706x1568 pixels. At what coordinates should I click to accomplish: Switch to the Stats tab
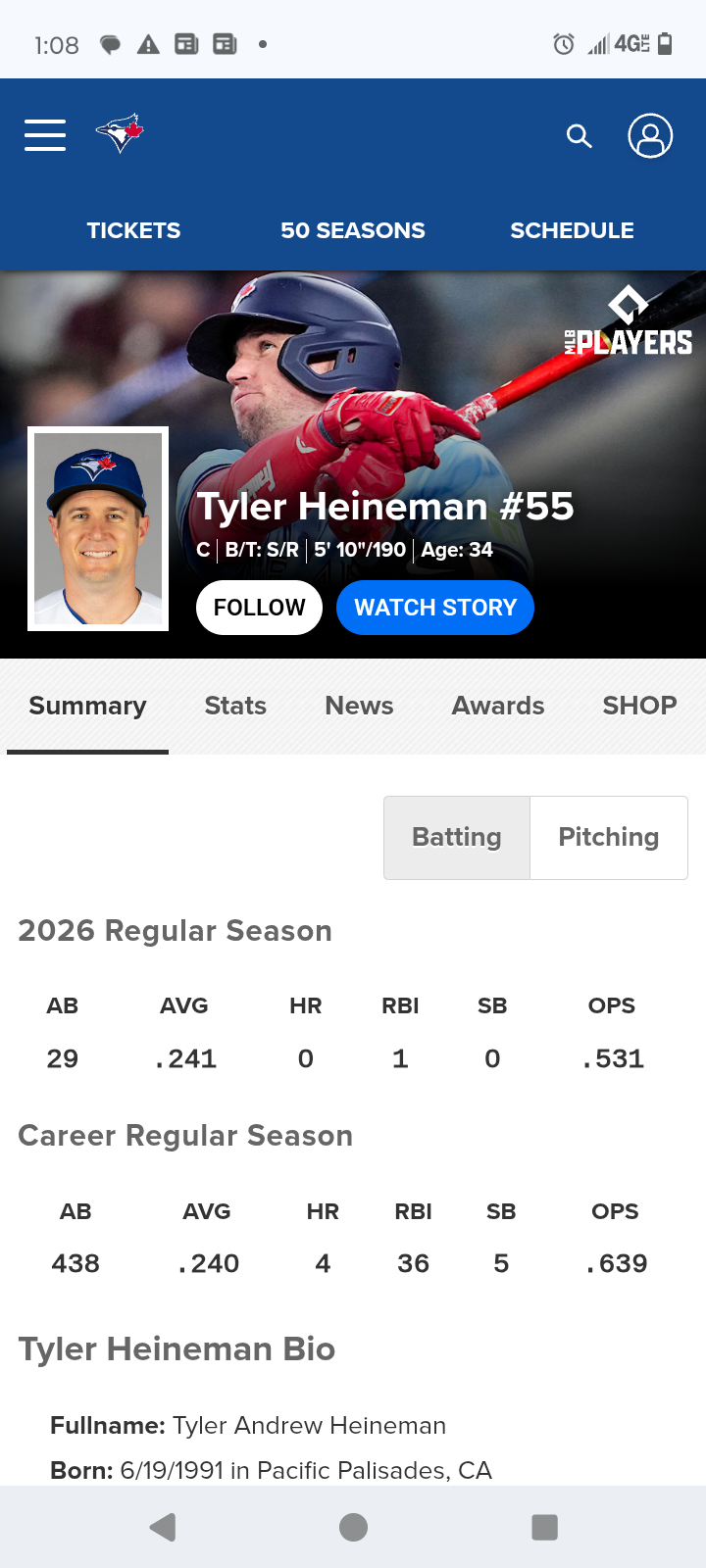pyautogui.click(x=235, y=706)
